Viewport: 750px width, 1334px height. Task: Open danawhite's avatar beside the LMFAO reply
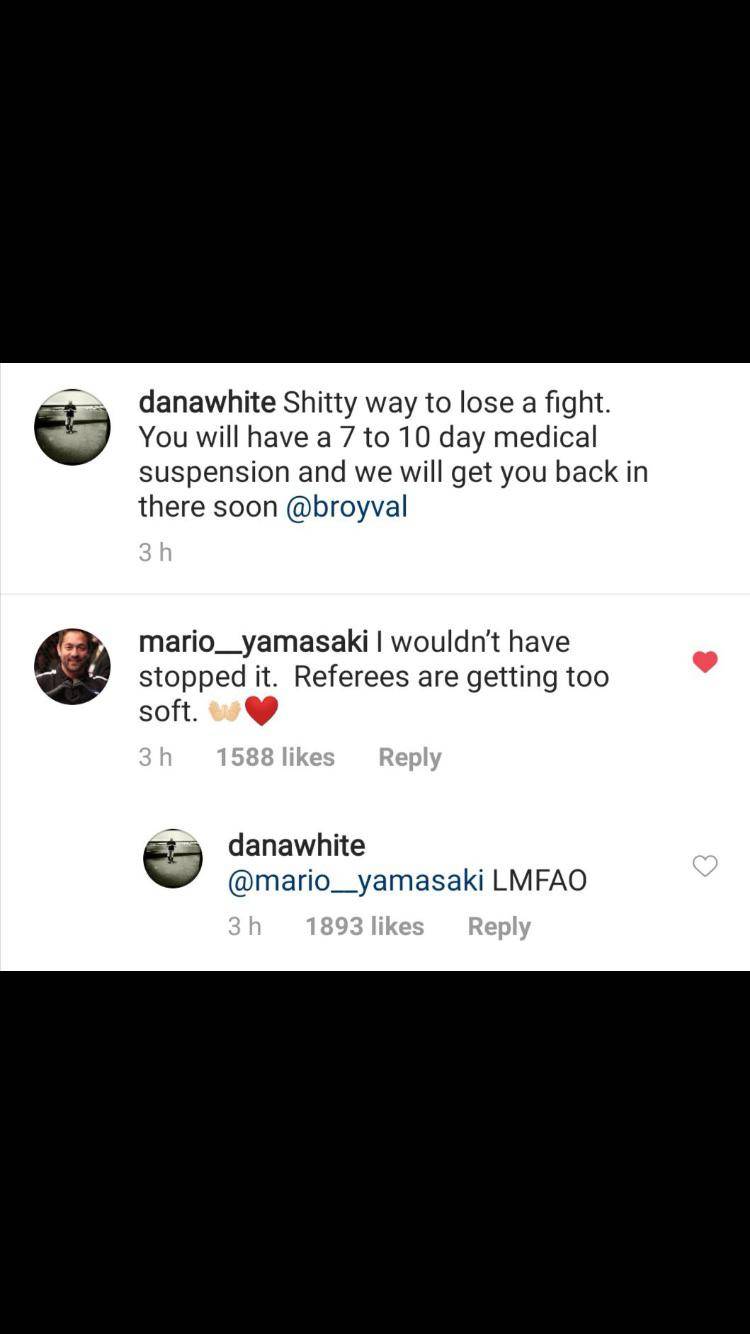173,858
